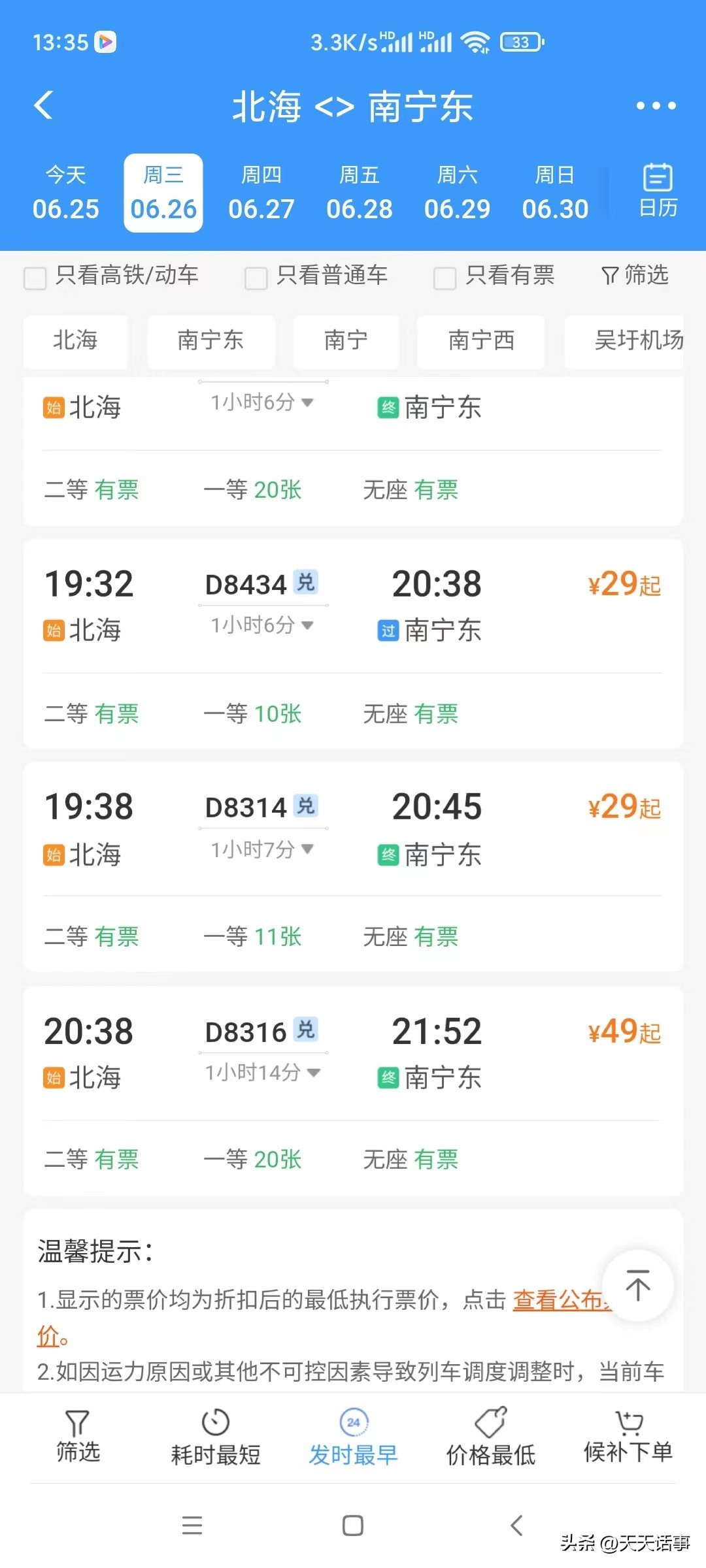Go back from the 北海 <> 南宁东 page

pyautogui.click(x=44, y=105)
